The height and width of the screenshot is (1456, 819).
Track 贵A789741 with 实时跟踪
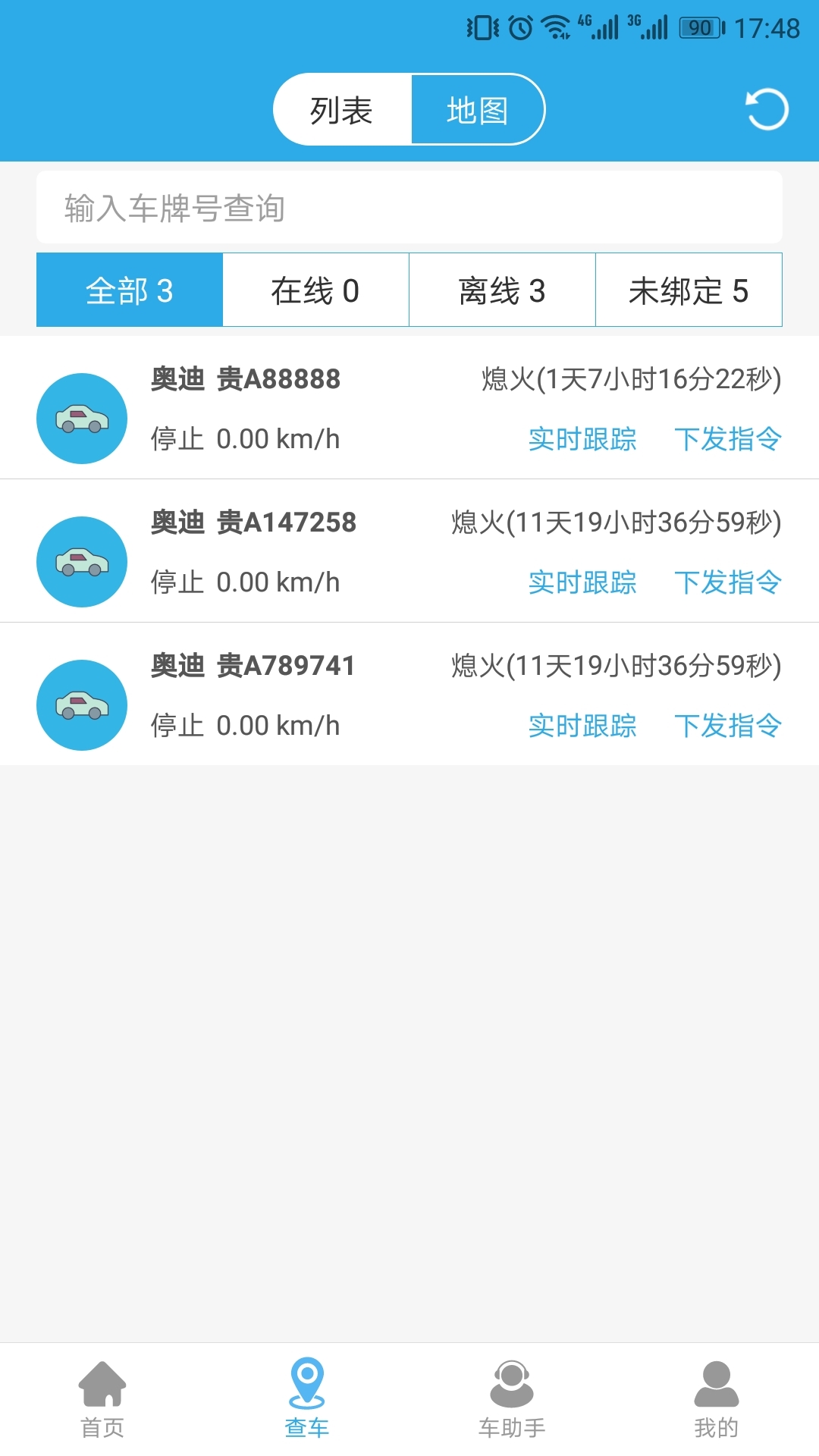582,726
